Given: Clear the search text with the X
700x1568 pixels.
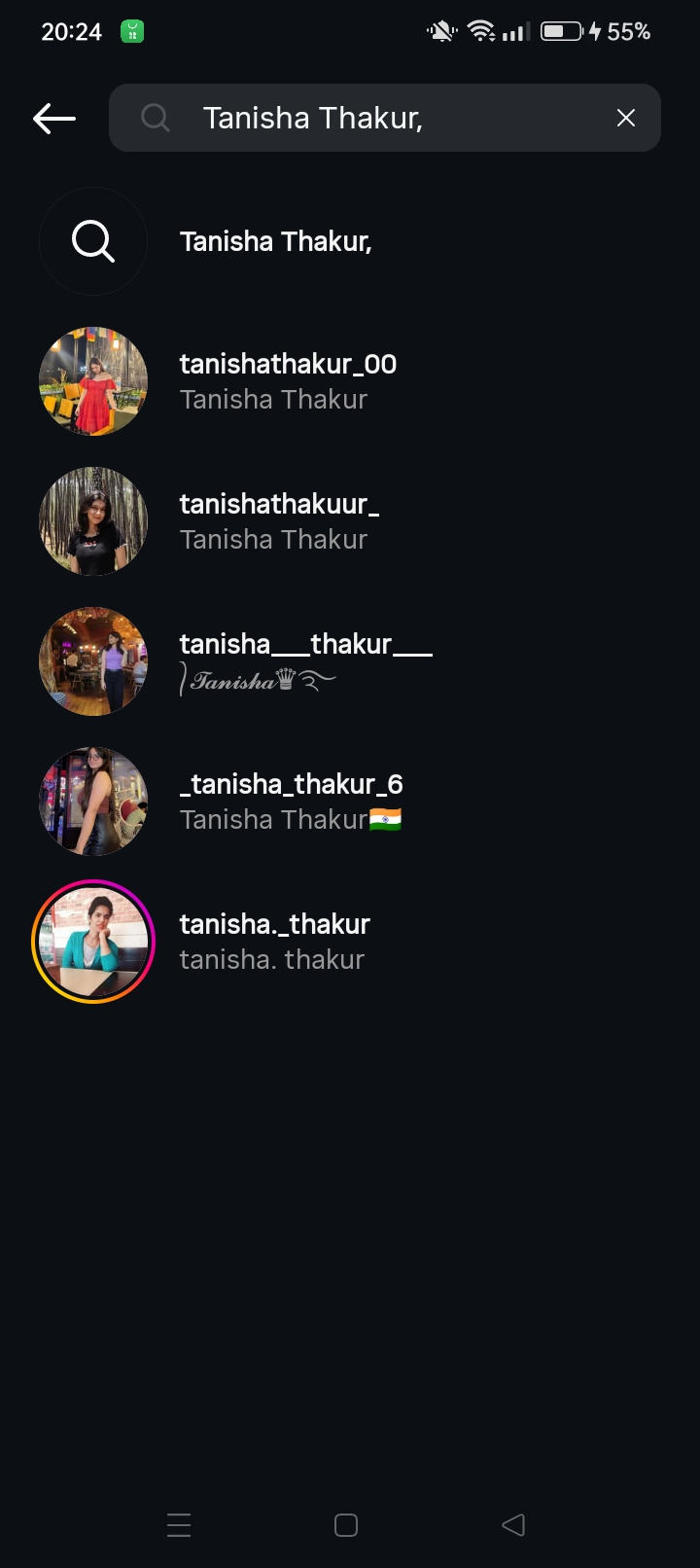Looking at the screenshot, I should [626, 119].
